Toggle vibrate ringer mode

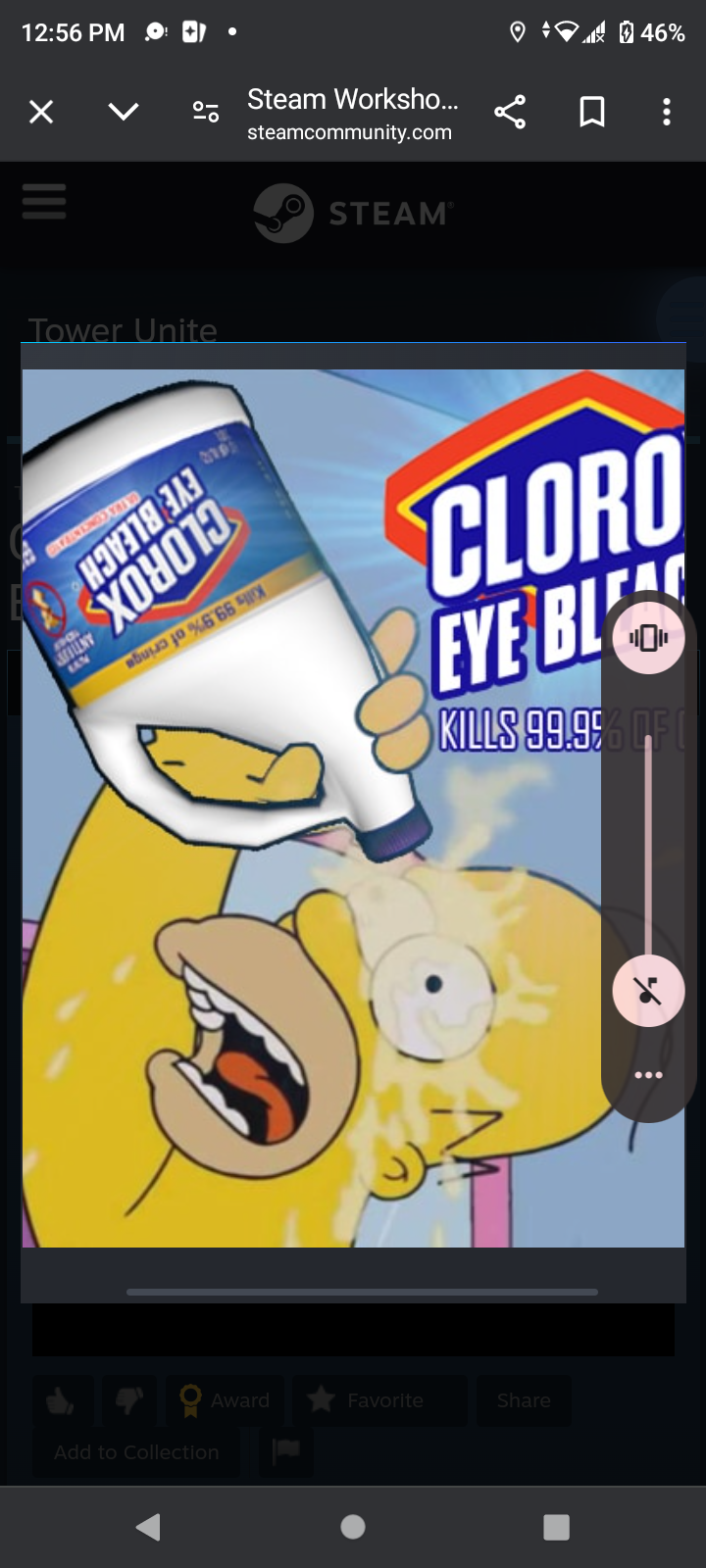coord(648,639)
